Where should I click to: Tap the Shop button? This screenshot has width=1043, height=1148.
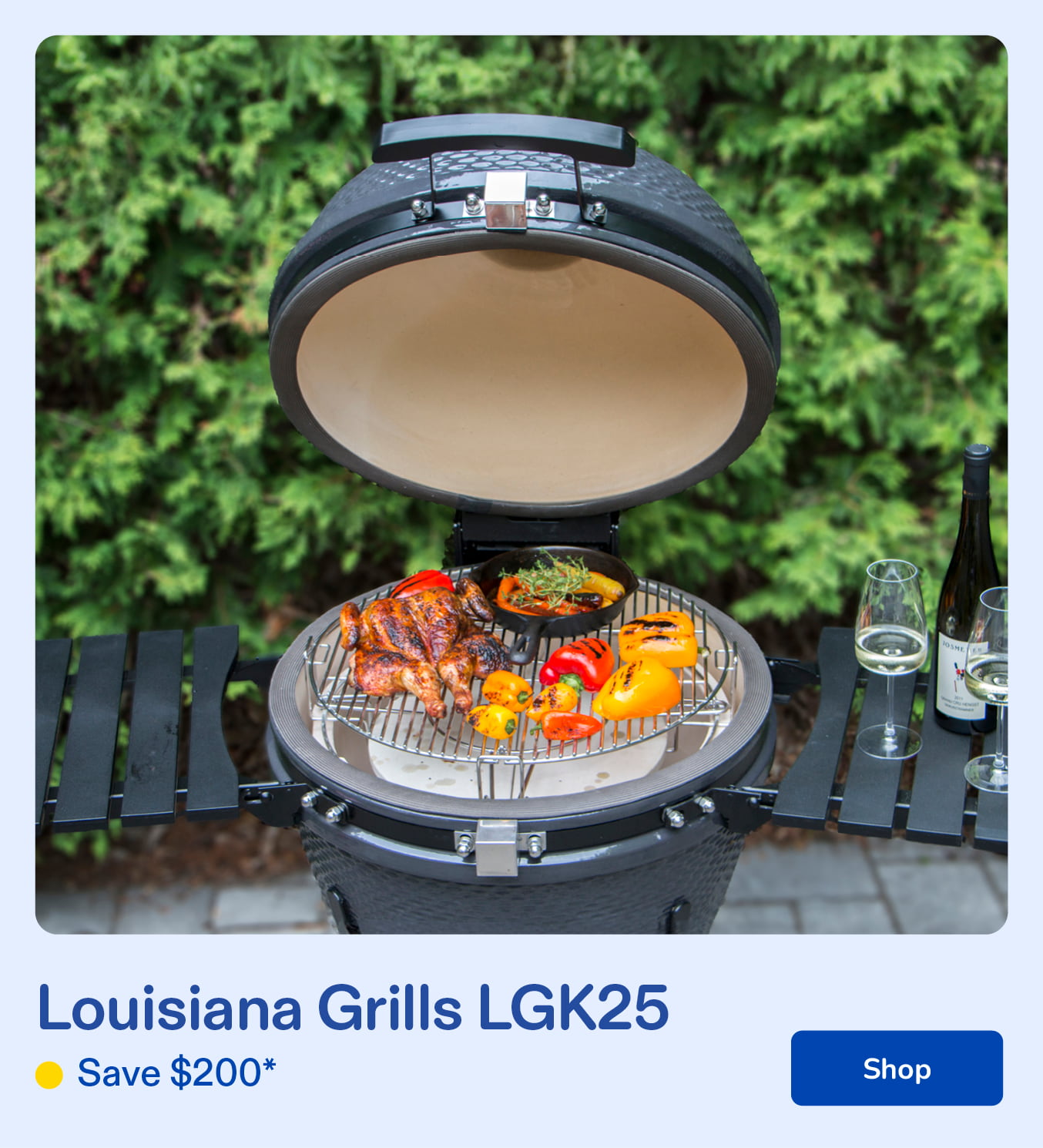pos(896,1068)
